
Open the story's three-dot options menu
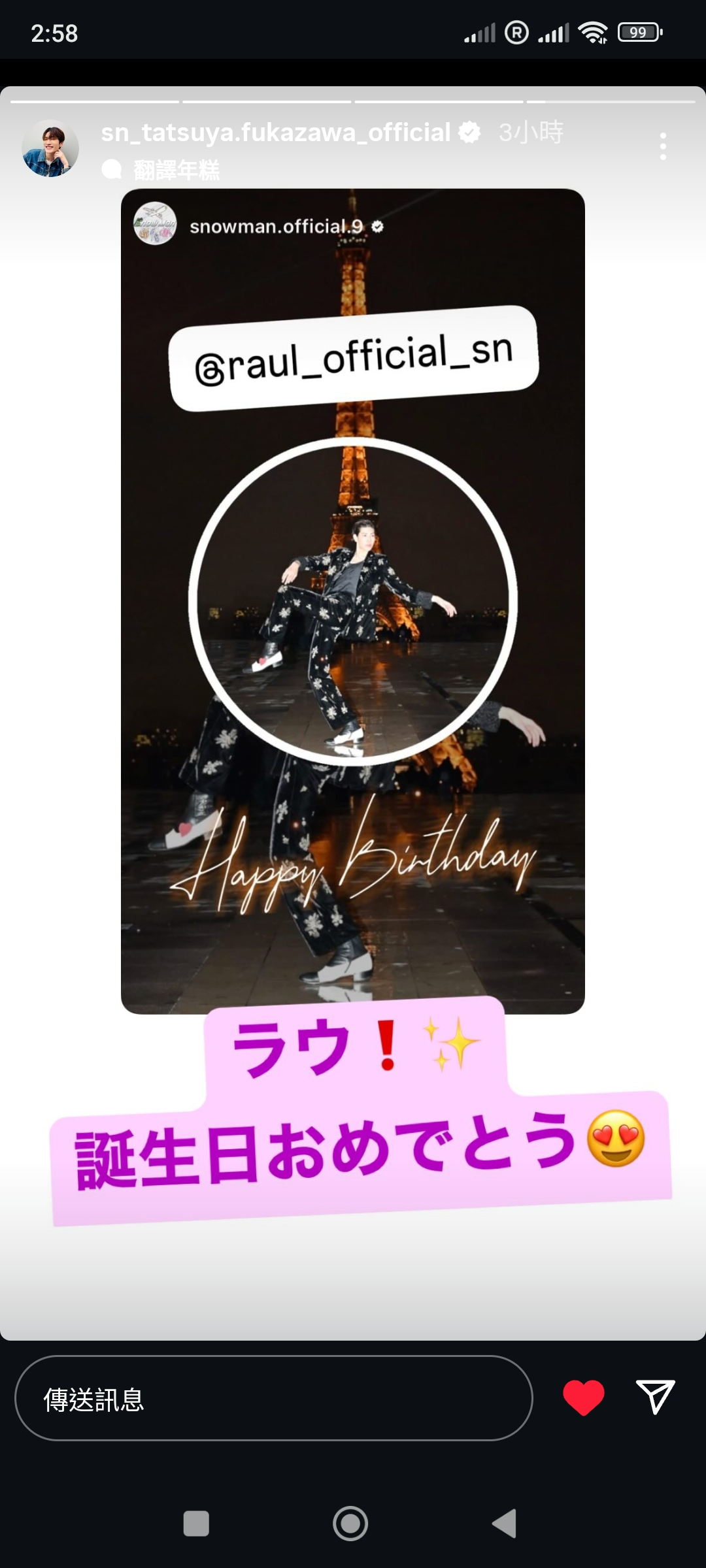pos(663,146)
